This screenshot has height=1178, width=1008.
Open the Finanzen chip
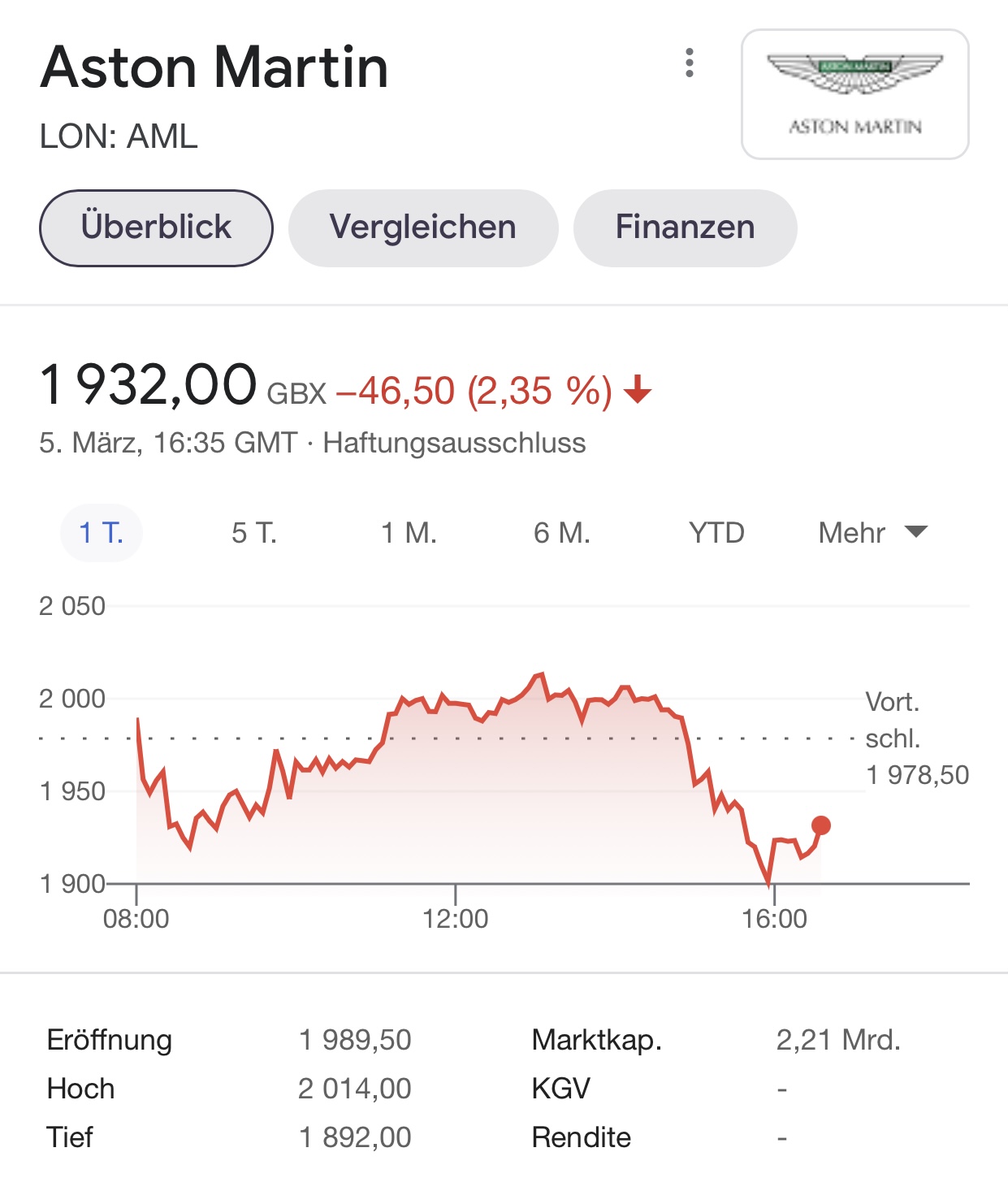[685, 227]
